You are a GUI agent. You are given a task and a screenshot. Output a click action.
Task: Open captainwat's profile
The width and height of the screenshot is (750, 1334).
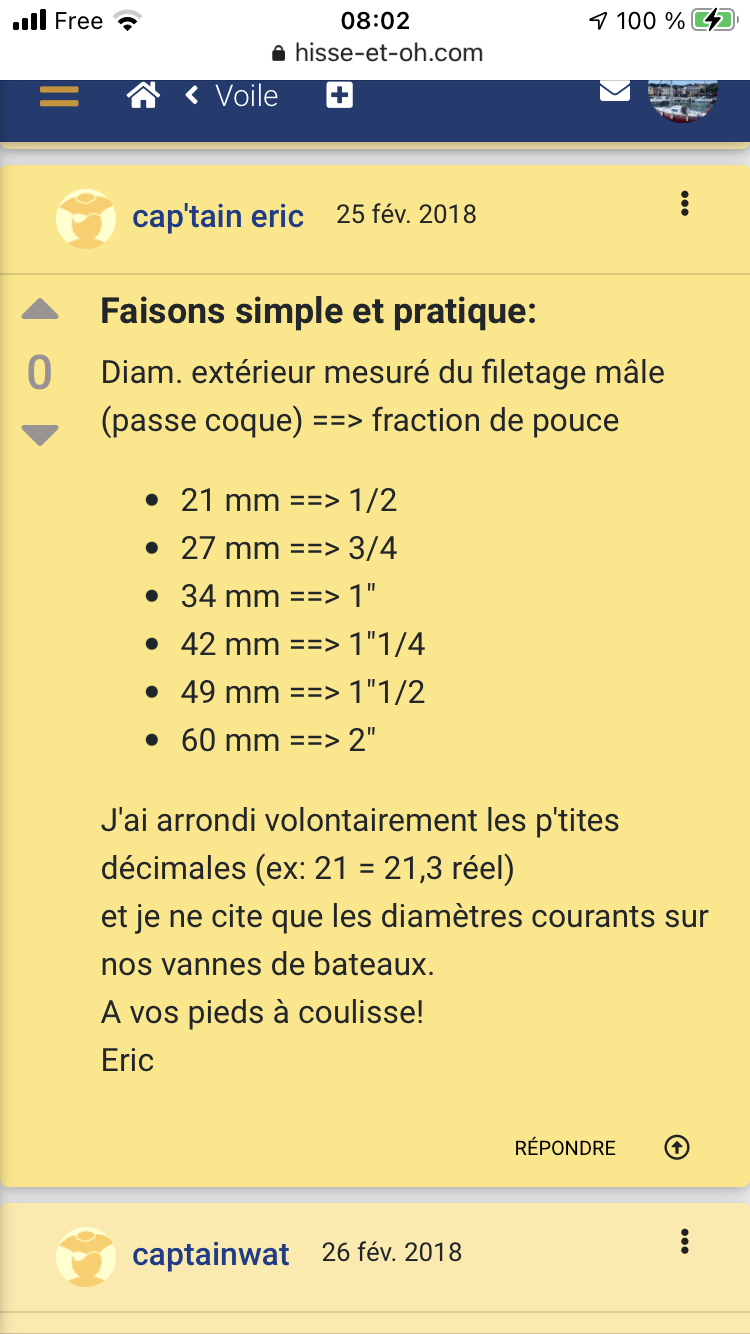[x=211, y=1254]
